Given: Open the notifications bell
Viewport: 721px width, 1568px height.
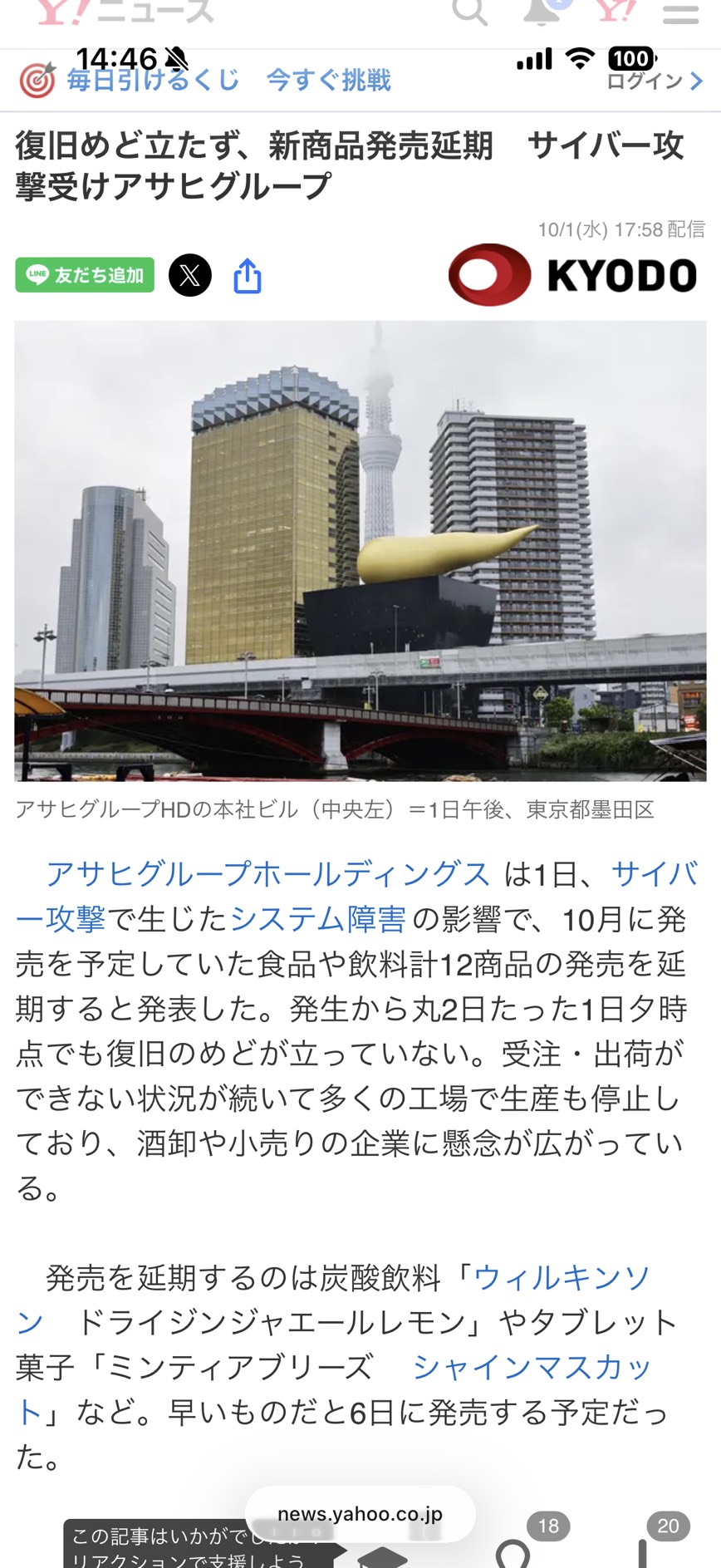Looking at the screenshot, I should coord(541,12).
